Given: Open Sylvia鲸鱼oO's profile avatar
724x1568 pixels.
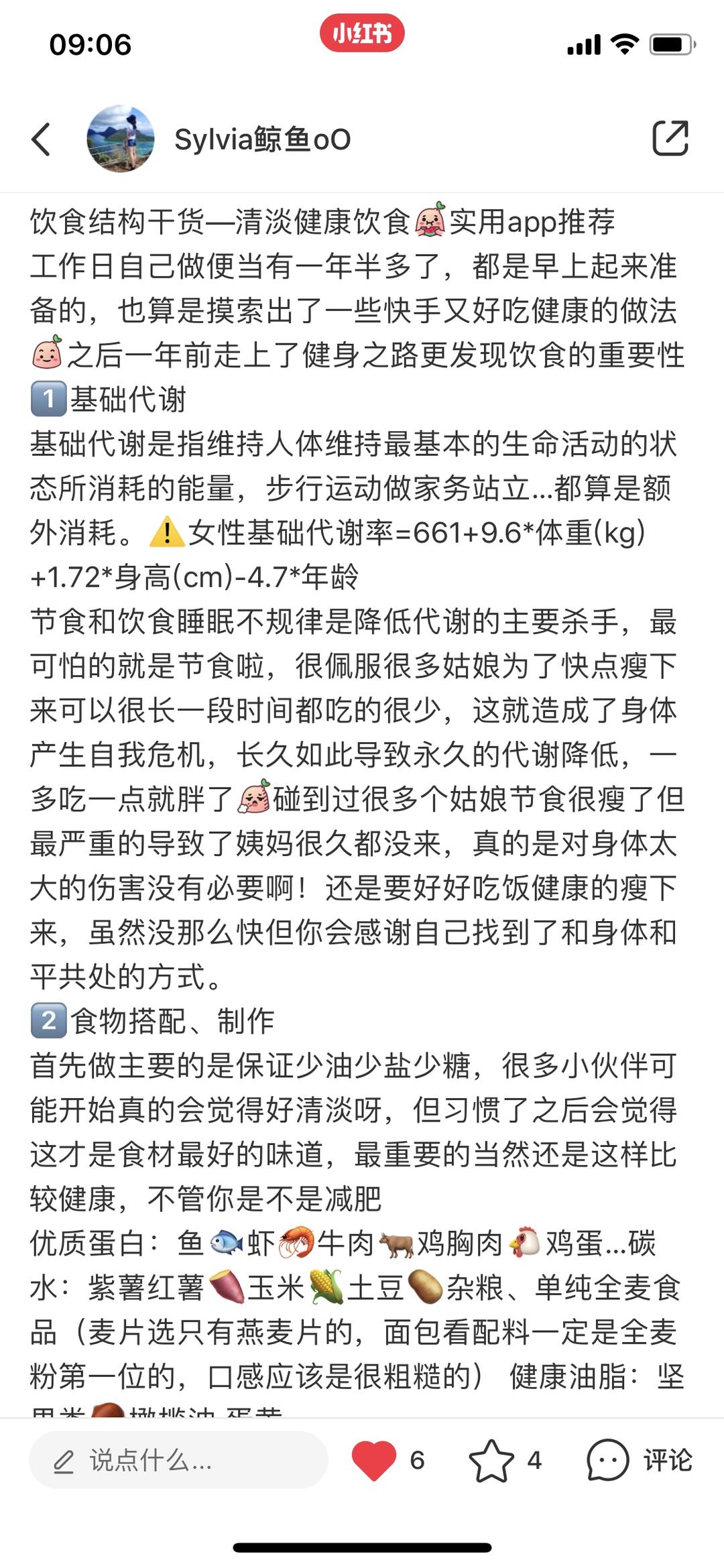Looking at the screenshot, I should (121, 139).
